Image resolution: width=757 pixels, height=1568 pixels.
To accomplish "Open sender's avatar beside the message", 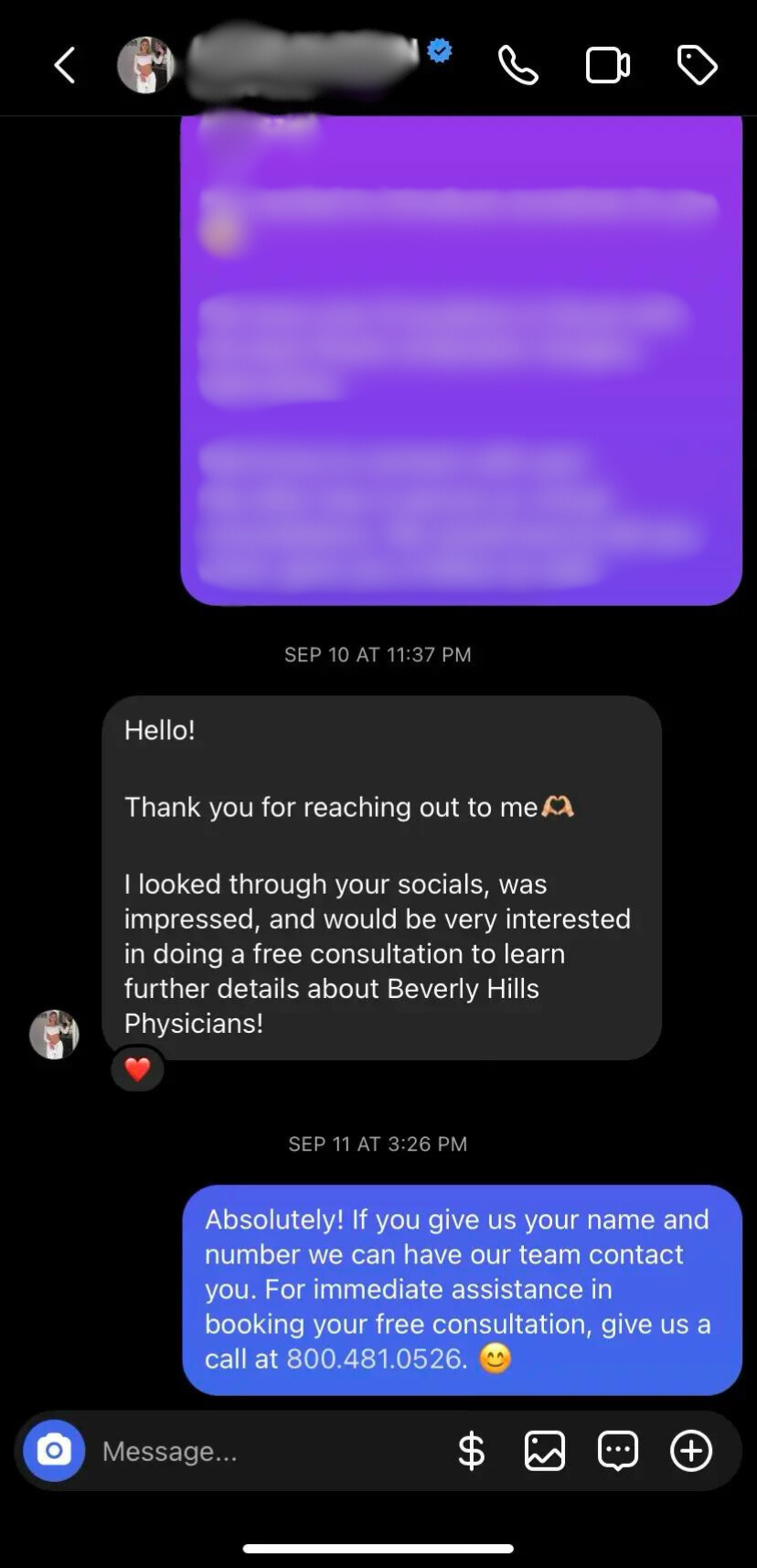I will tap(54, 1035).
